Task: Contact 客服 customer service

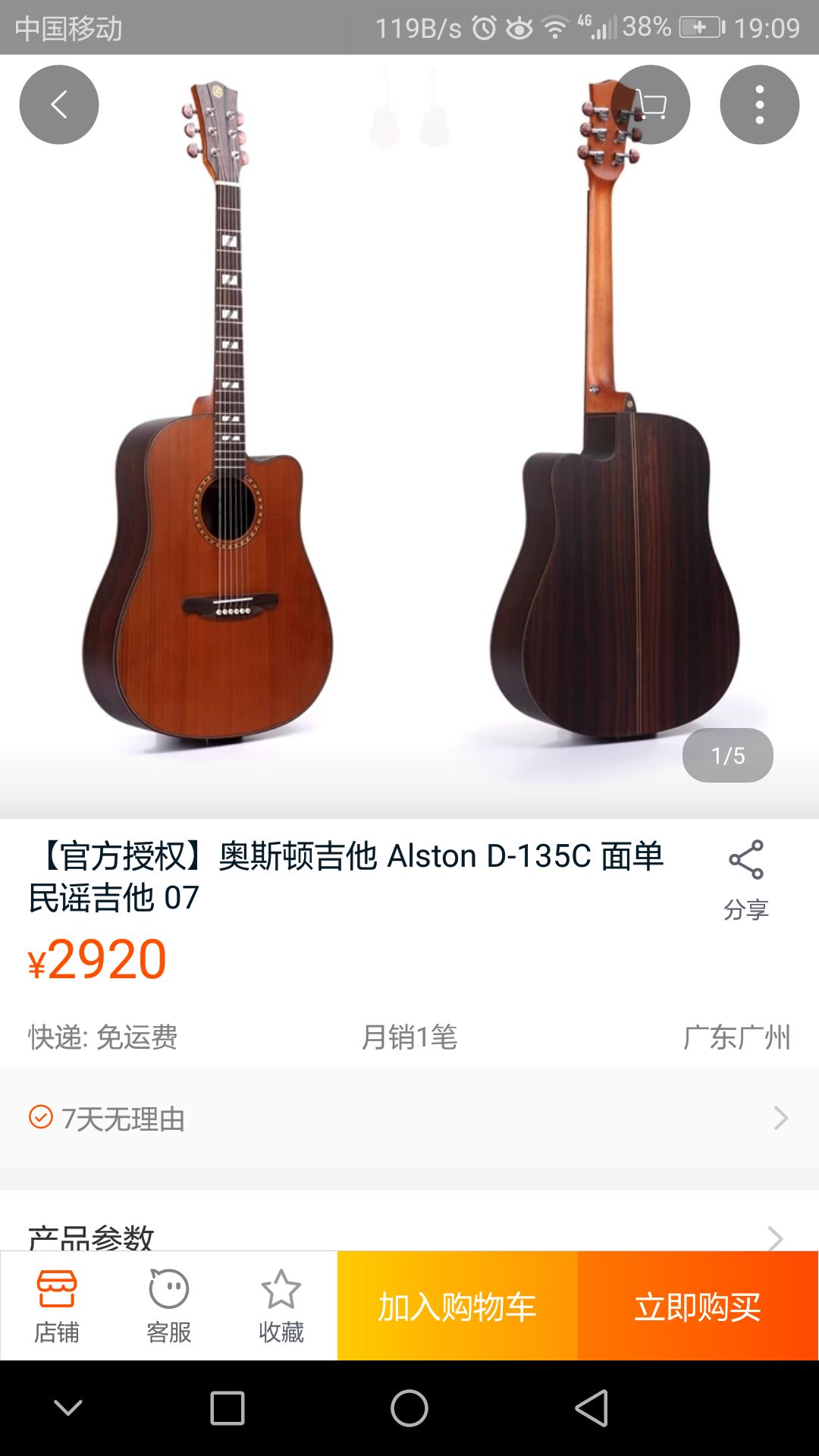Action: [x=168, y=1306]
